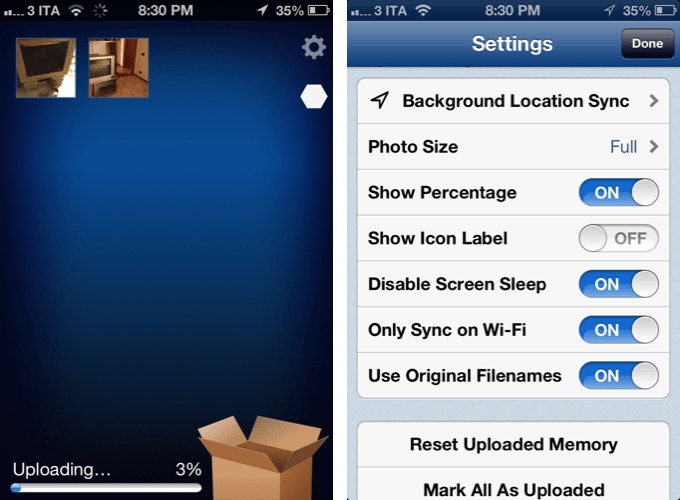Turn off Disable Screen Sleep
This screenshot has width=680, height=500.
click(x=618, y=284)
